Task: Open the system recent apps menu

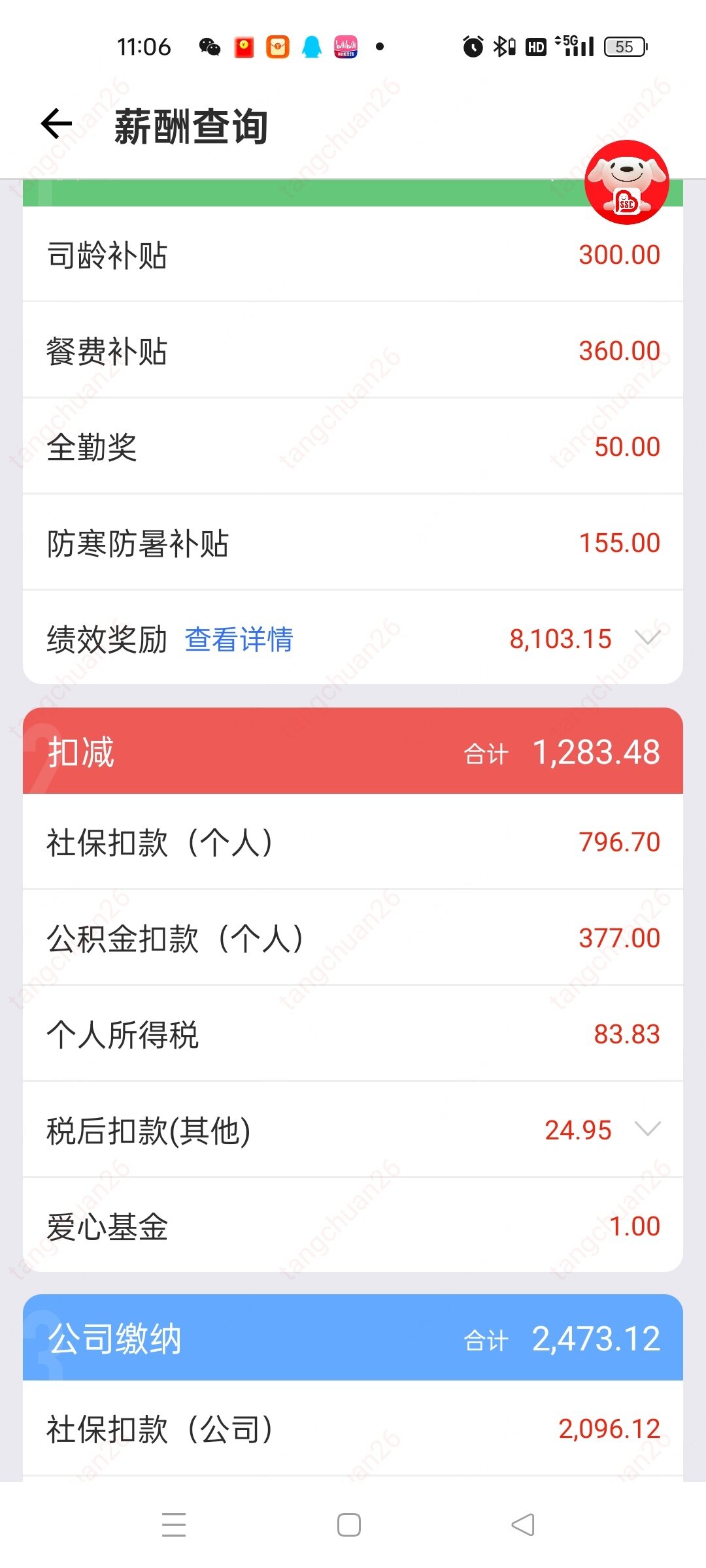Action: click(174, 1525)
